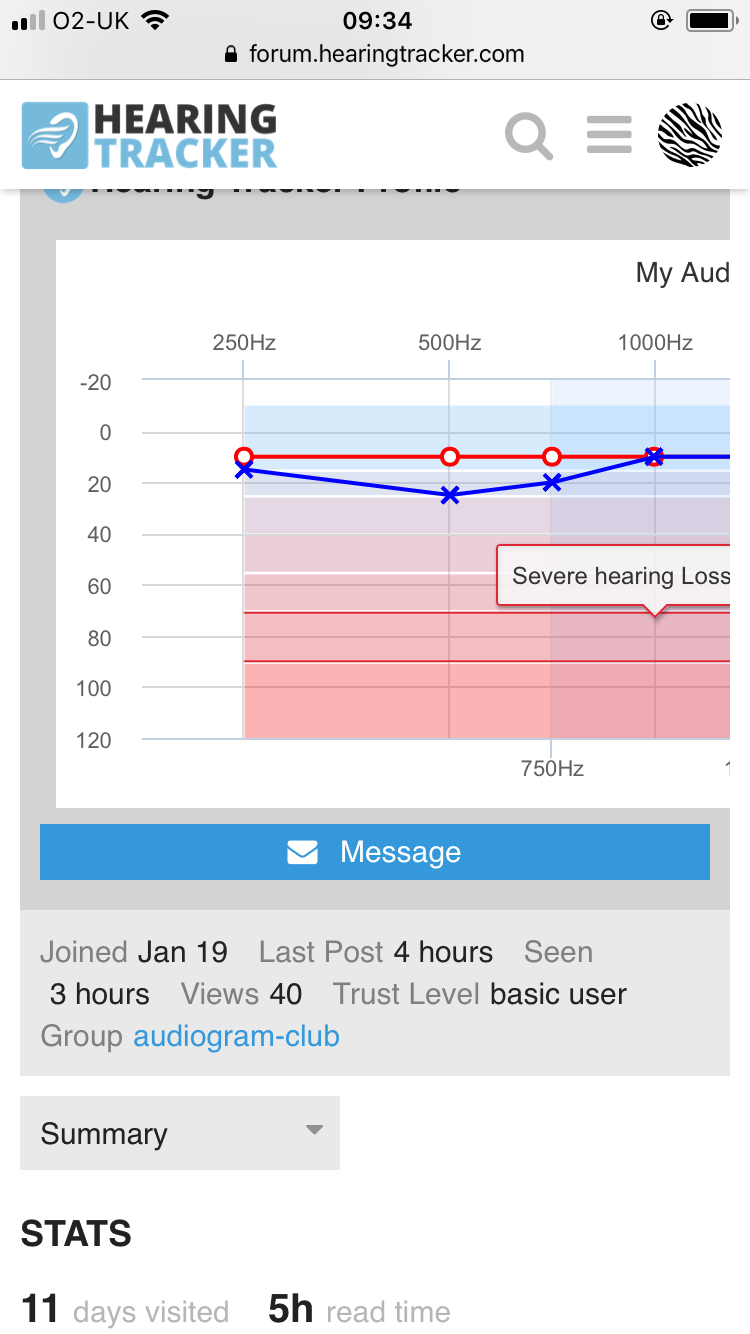Send a message with the Message button
The height and width of the screenshot is (1334, 750).
375,852
